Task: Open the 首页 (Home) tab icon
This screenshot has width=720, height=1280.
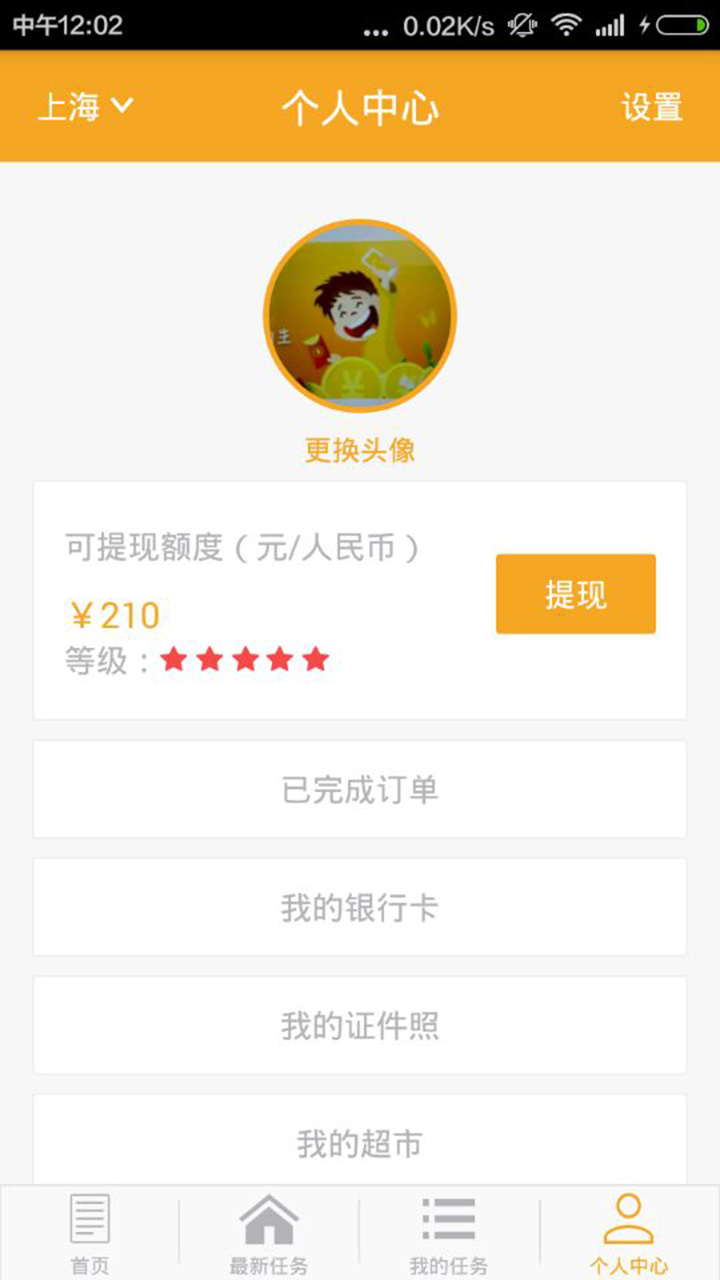Action: pos(90,1220)
